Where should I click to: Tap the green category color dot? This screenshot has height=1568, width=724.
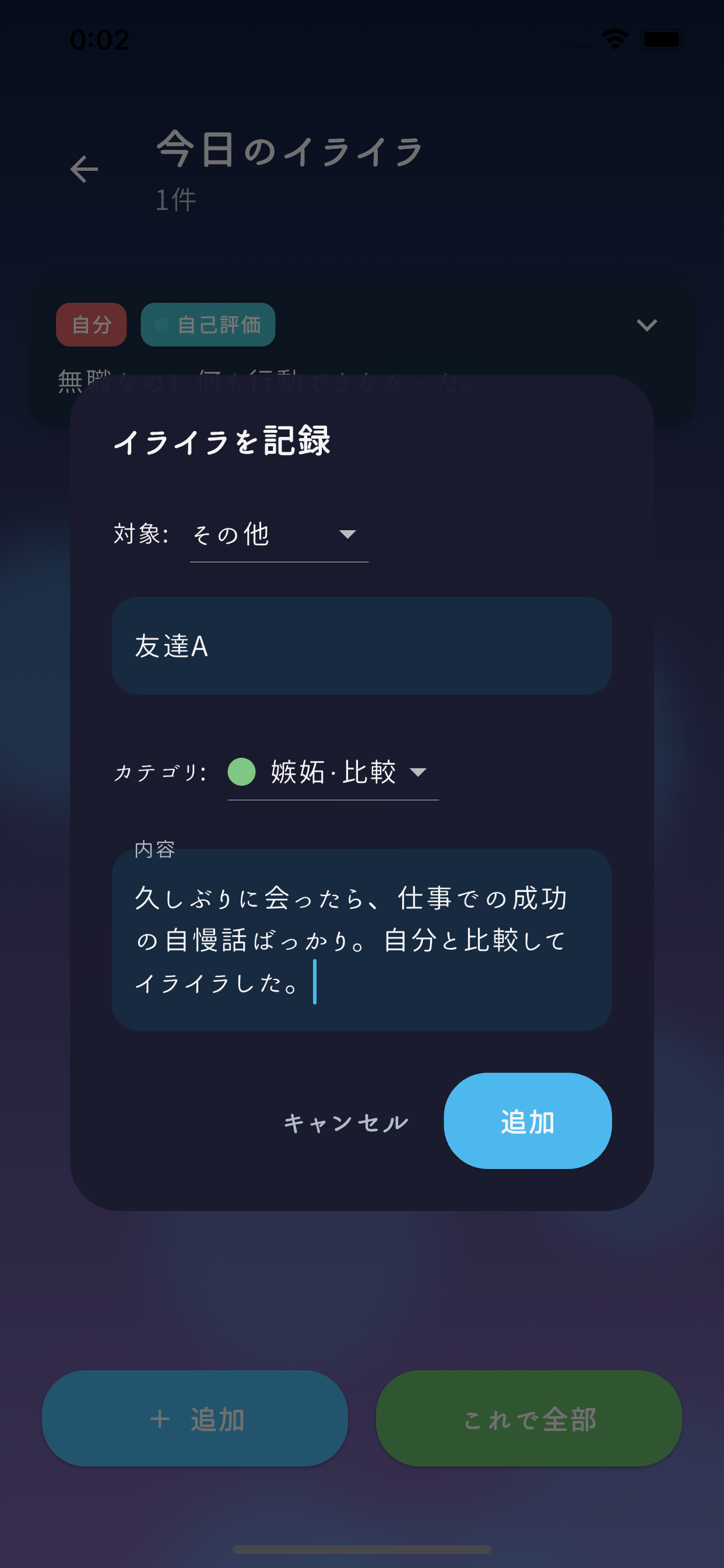click(241, 772)
